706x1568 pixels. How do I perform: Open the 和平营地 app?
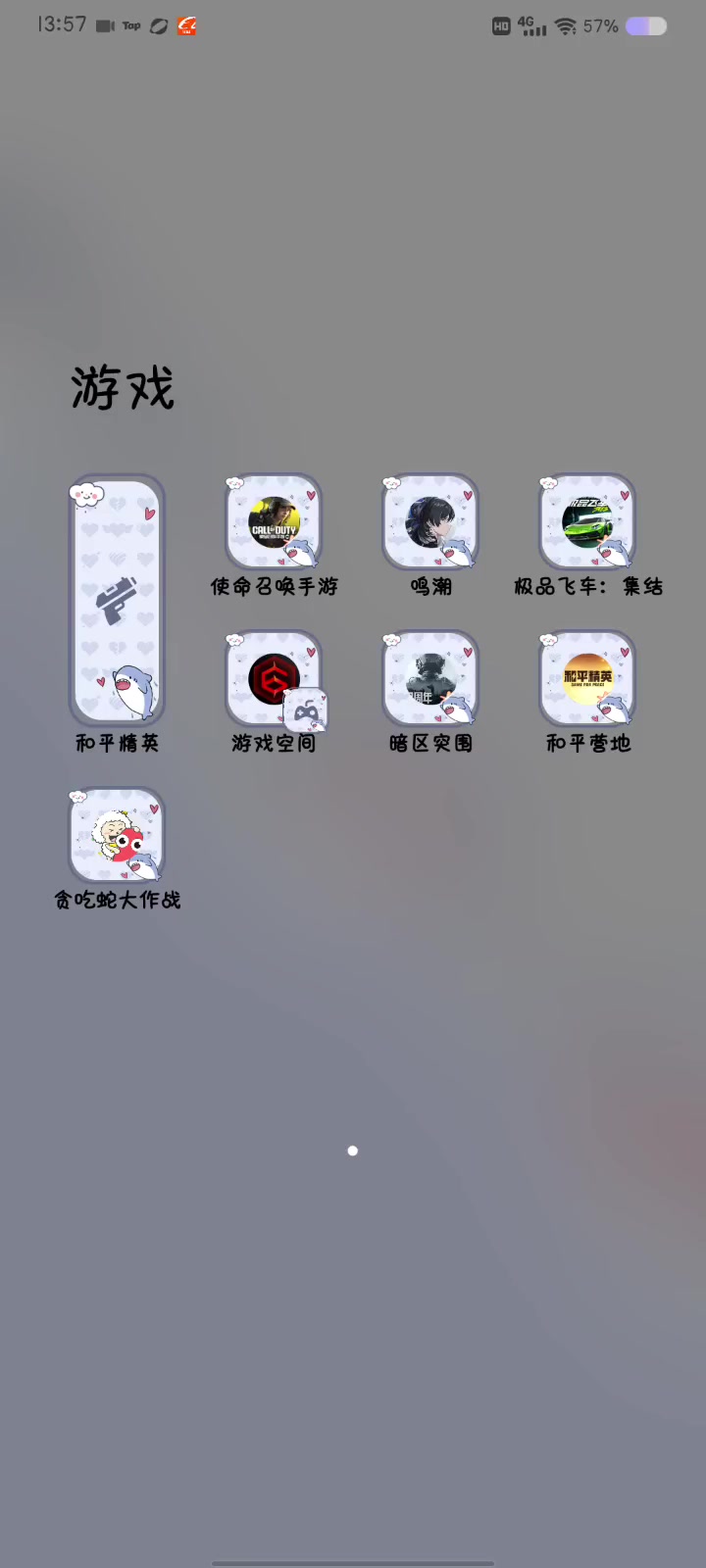pyautogui.click(x=587, y=679)
